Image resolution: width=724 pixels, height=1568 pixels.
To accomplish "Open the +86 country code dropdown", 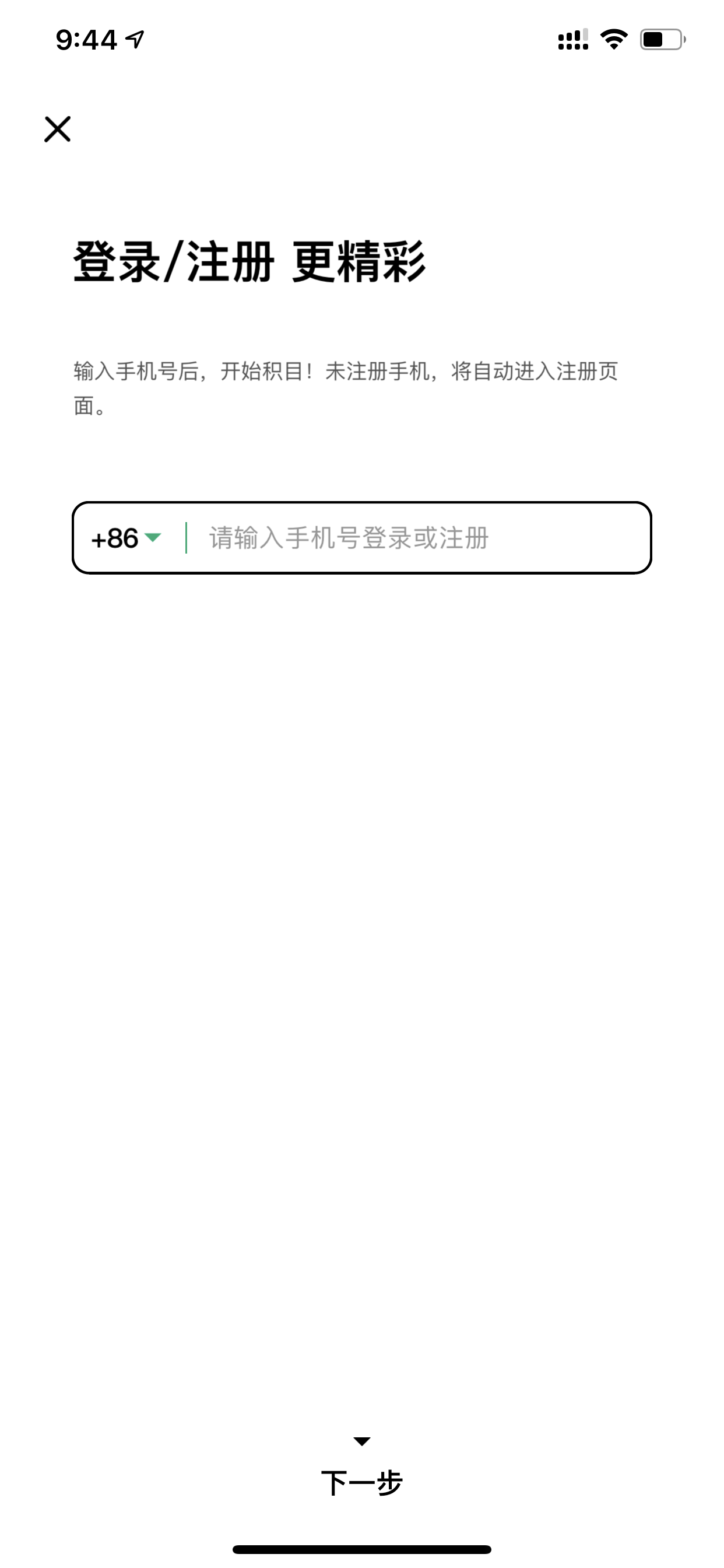I will pos(126,538).
